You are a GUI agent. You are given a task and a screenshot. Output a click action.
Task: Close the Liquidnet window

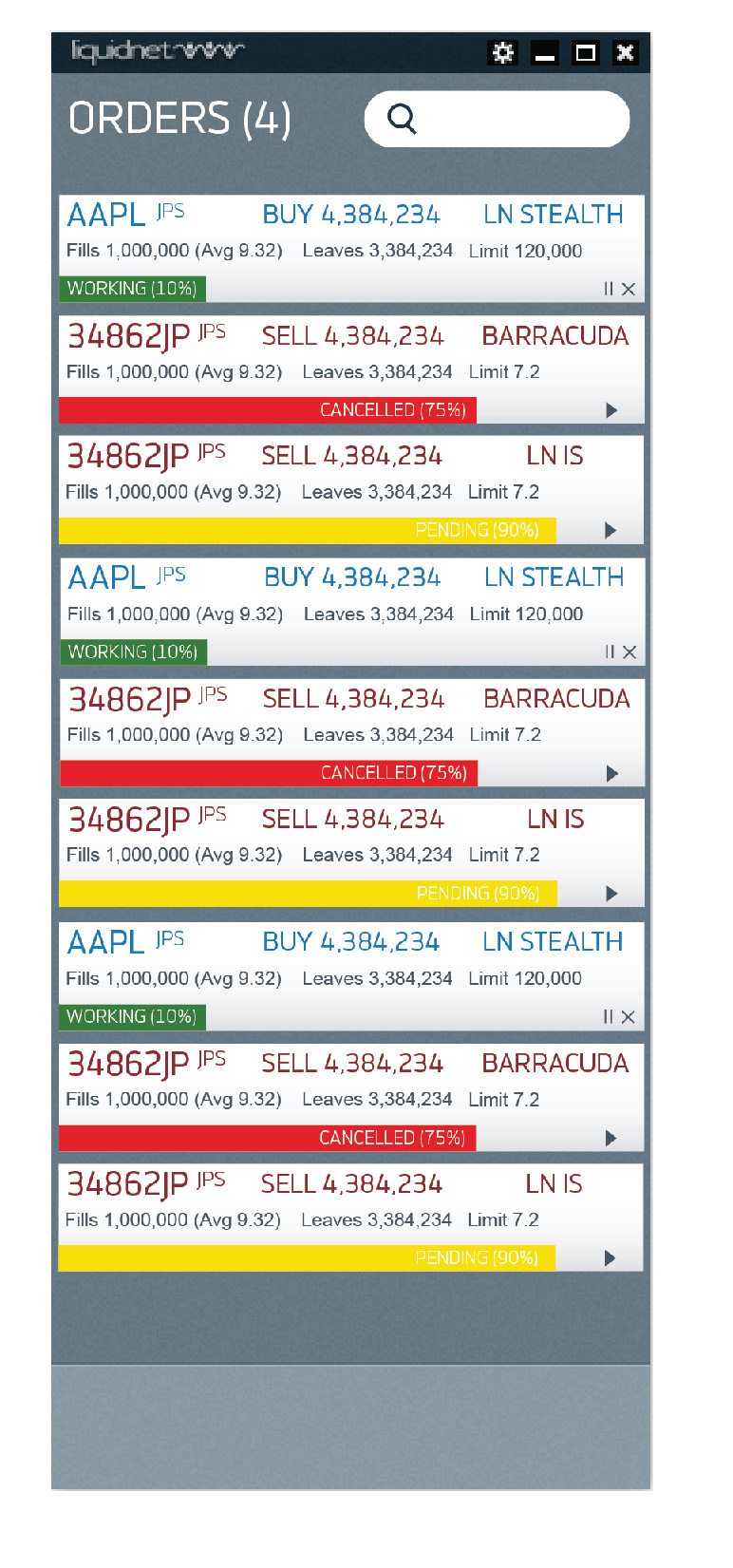click(625, 52)
